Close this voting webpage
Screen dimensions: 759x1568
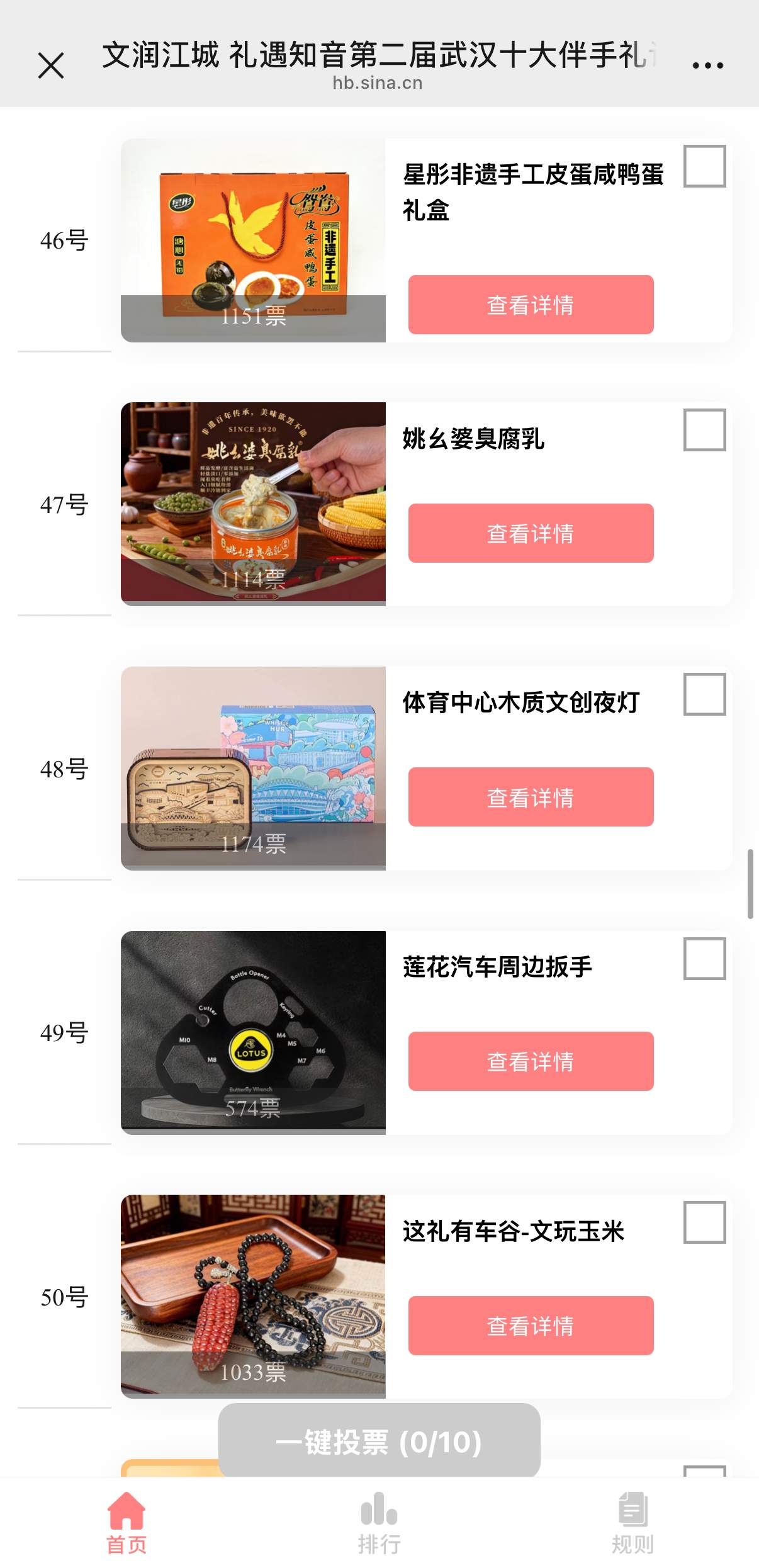(x=51, y=65)
